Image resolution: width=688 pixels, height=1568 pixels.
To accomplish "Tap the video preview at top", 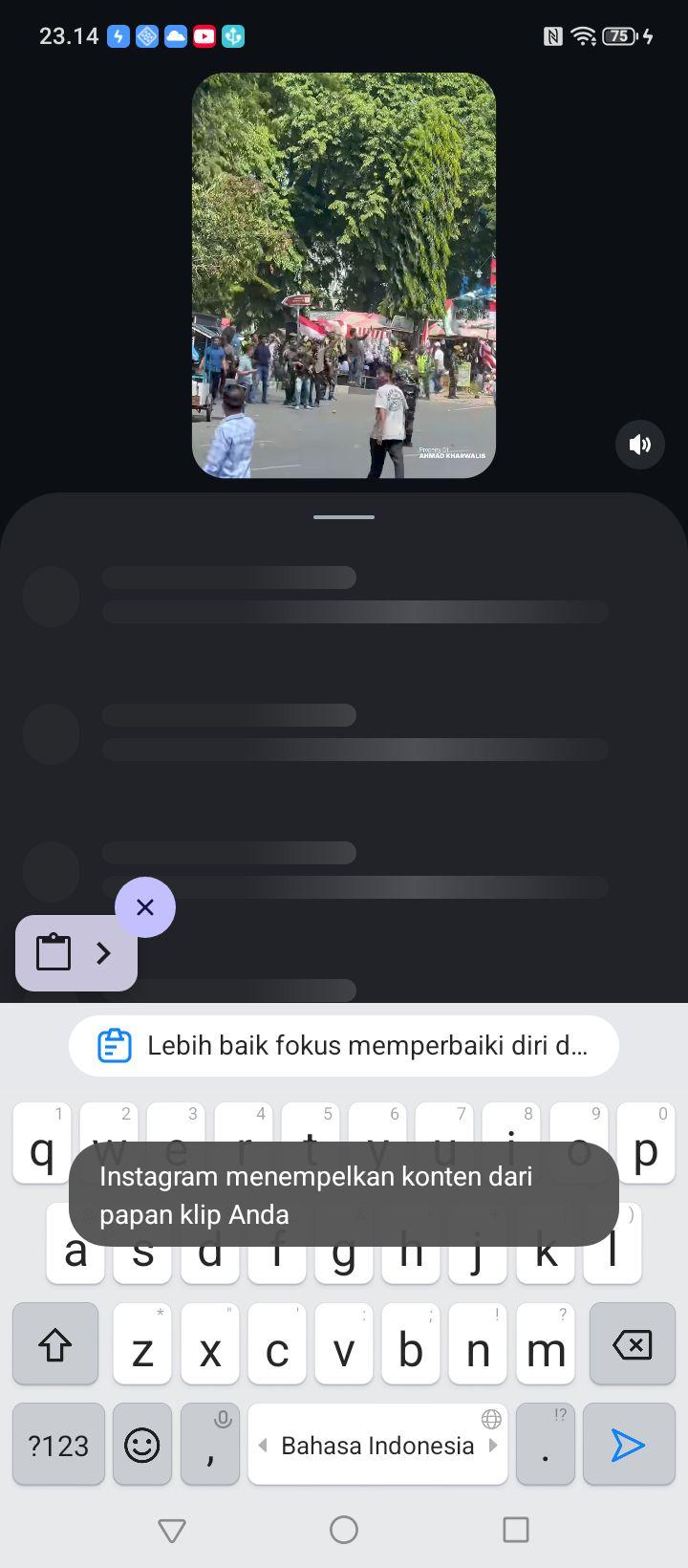I will click(344, 275).
